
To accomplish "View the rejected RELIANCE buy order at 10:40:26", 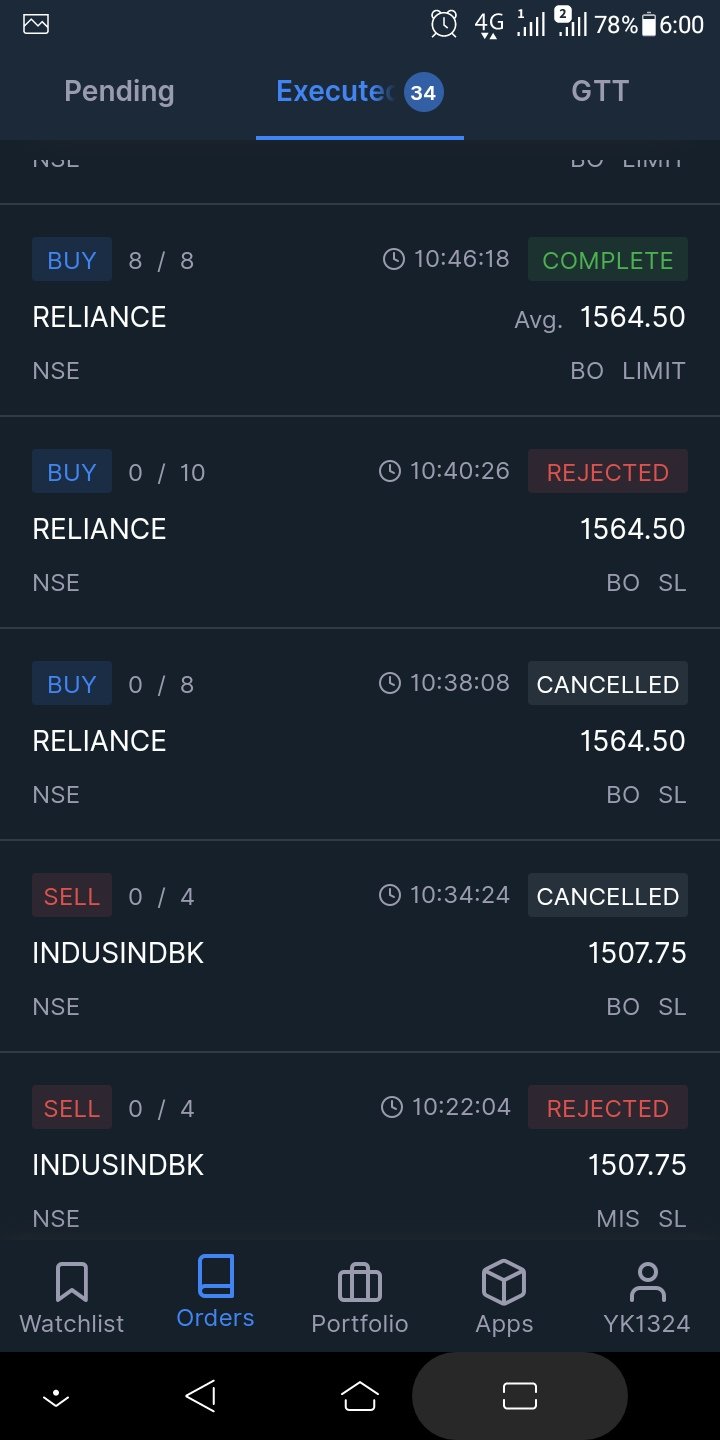I will pos(360,522).
